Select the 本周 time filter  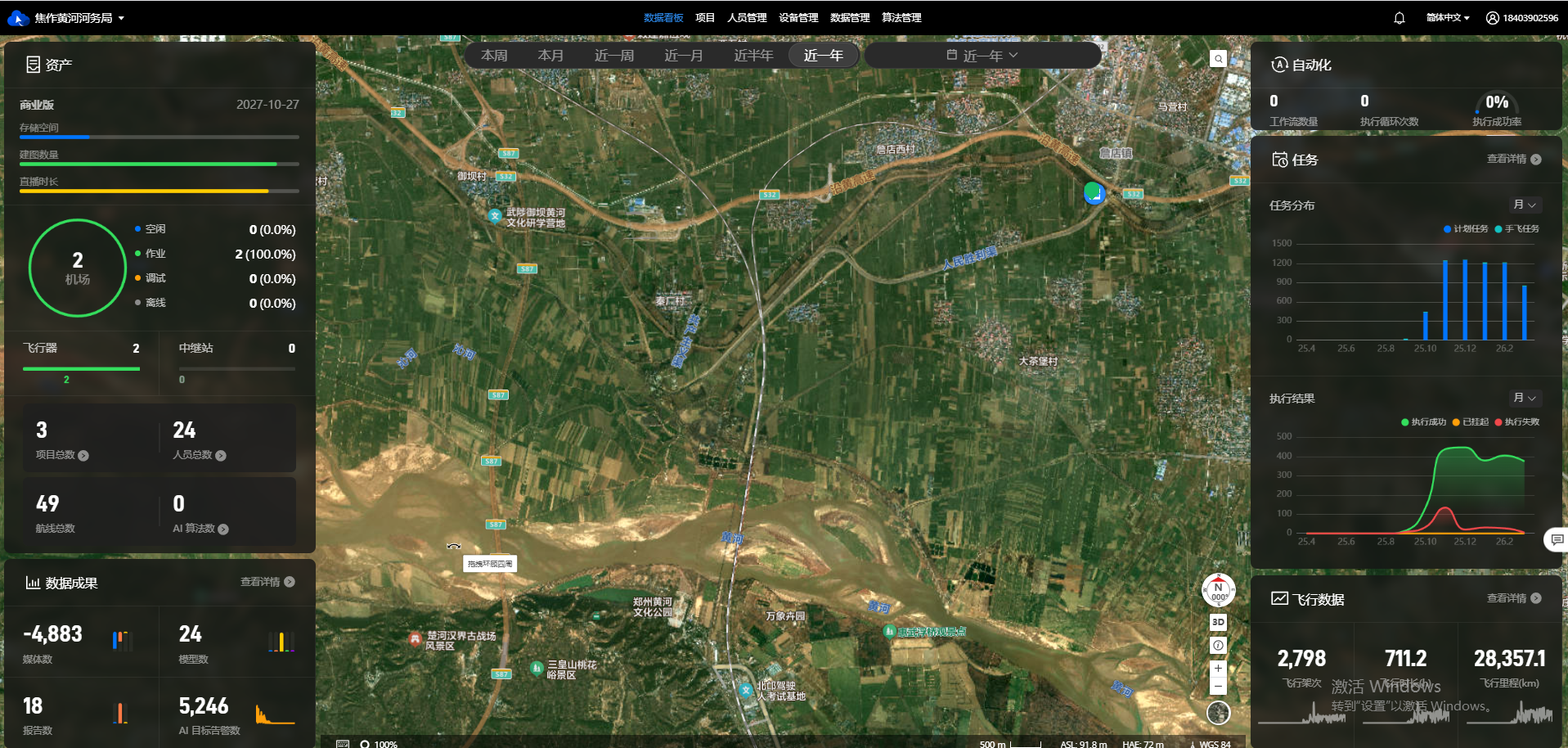pos(494,56)
